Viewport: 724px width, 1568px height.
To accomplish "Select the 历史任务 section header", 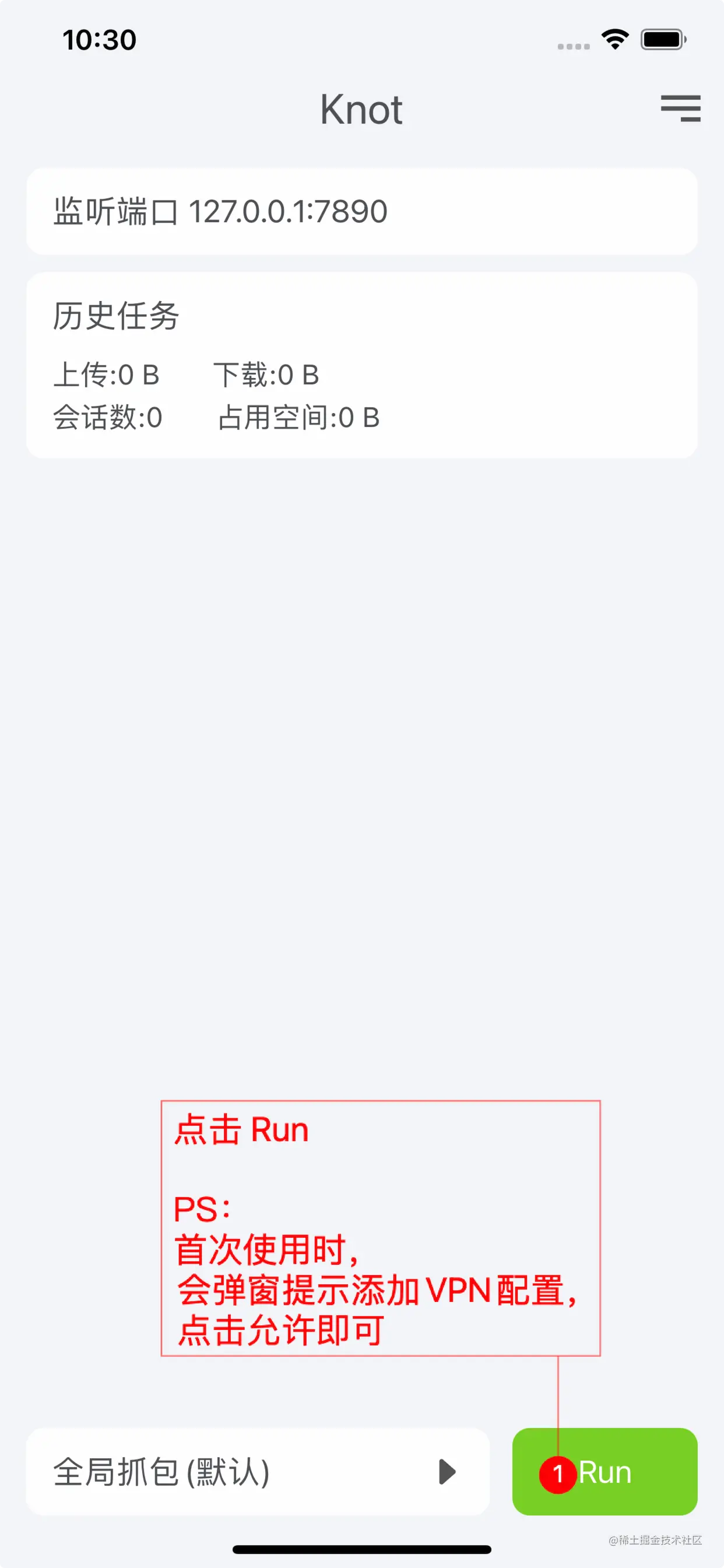I will (x=115, y=317).
